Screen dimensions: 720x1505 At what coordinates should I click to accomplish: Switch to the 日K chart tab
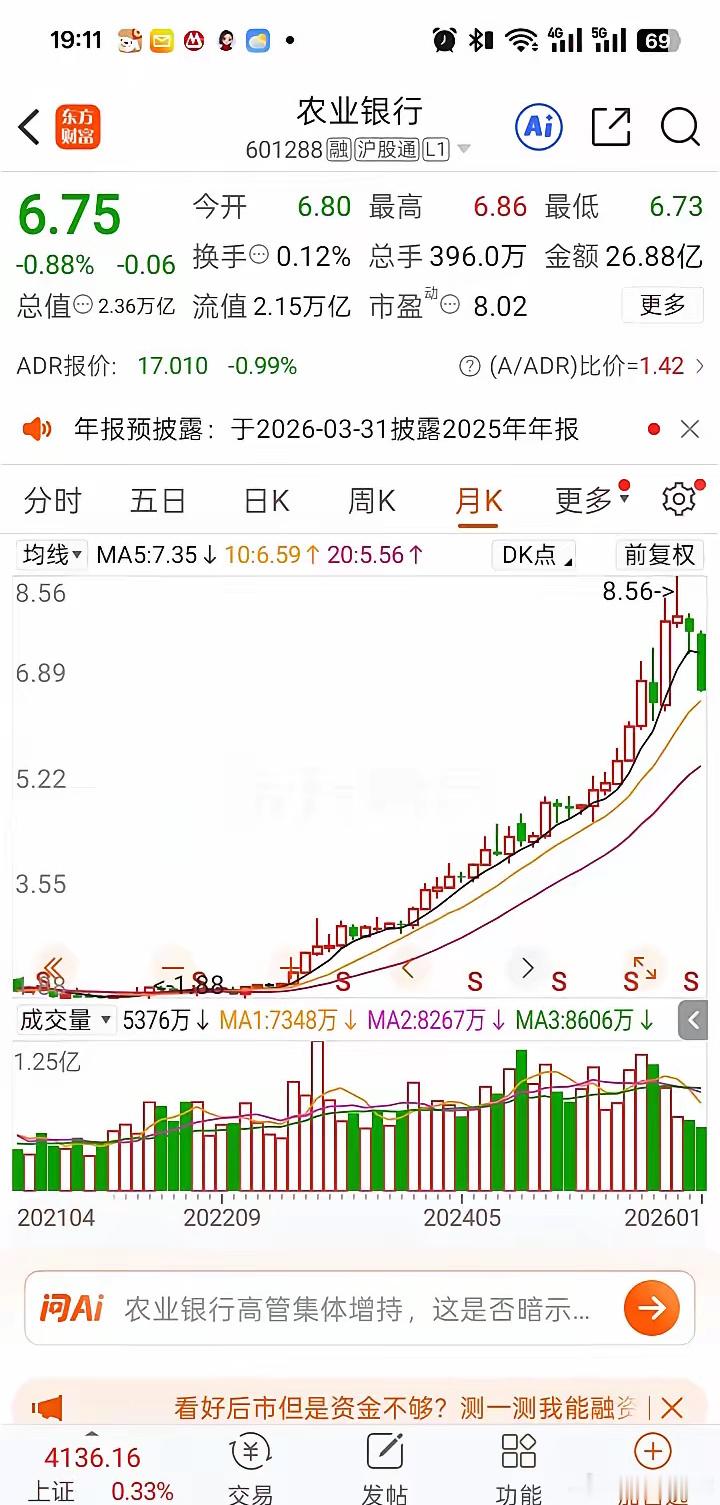tap(264, 500)
